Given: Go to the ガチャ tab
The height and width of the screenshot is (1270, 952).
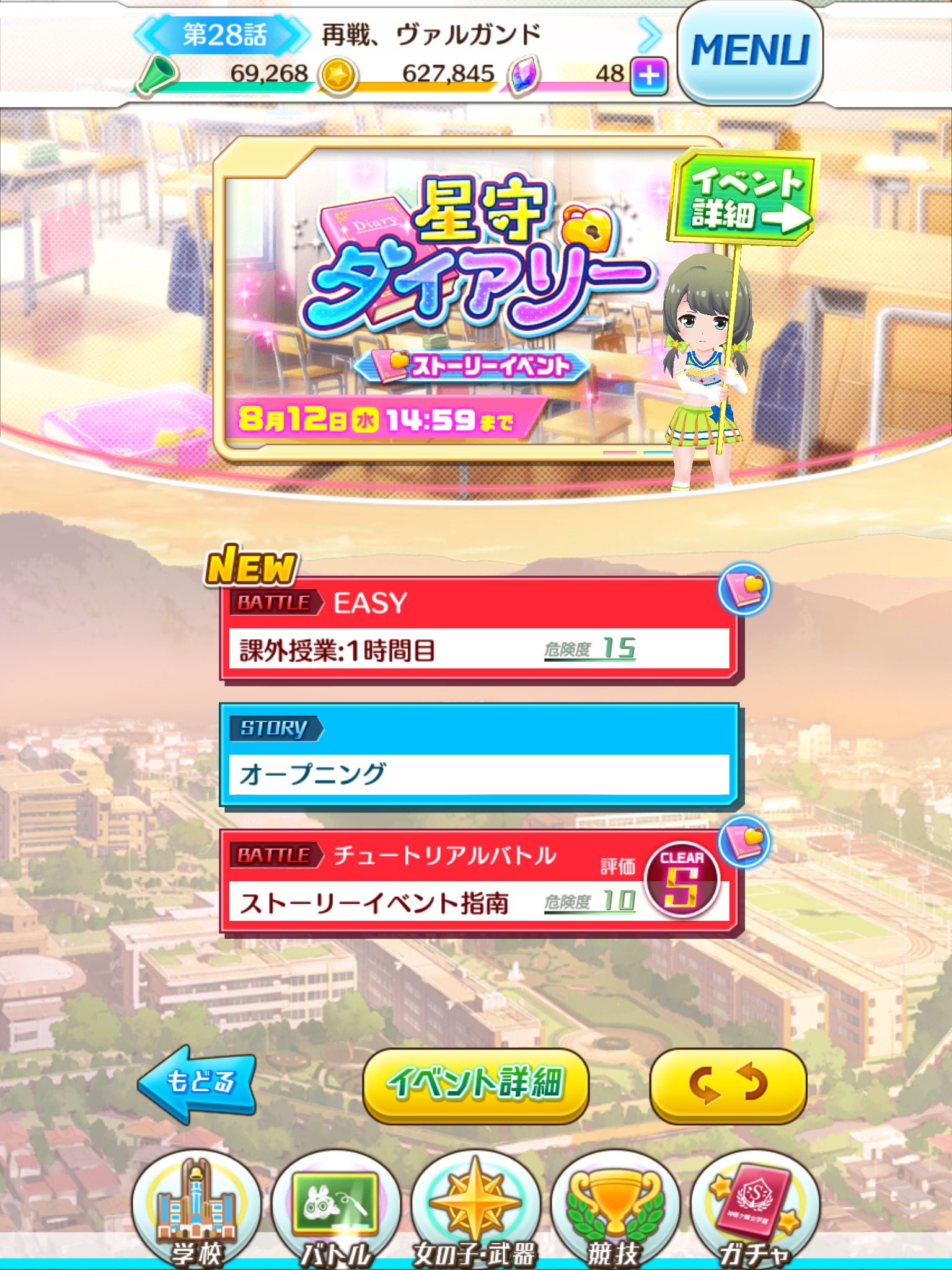Looking at the screenshot, I should 754,1210.
